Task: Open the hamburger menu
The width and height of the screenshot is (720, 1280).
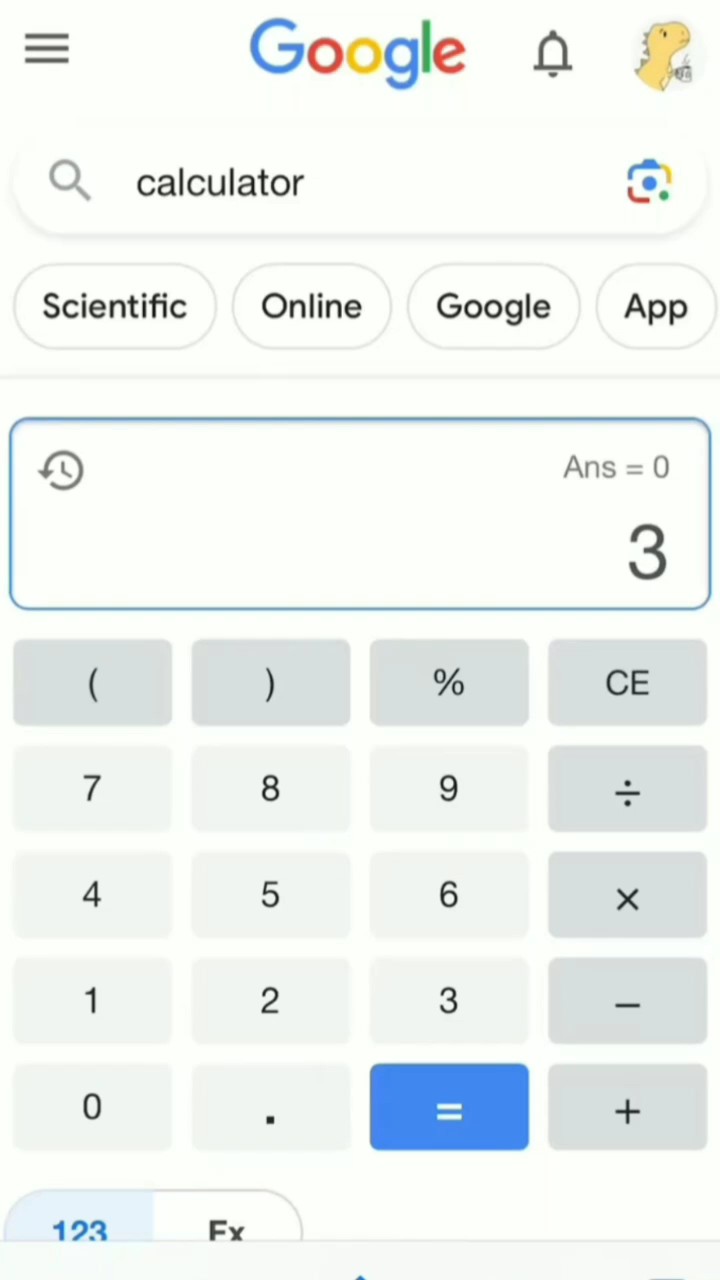Action: [47, 49]
